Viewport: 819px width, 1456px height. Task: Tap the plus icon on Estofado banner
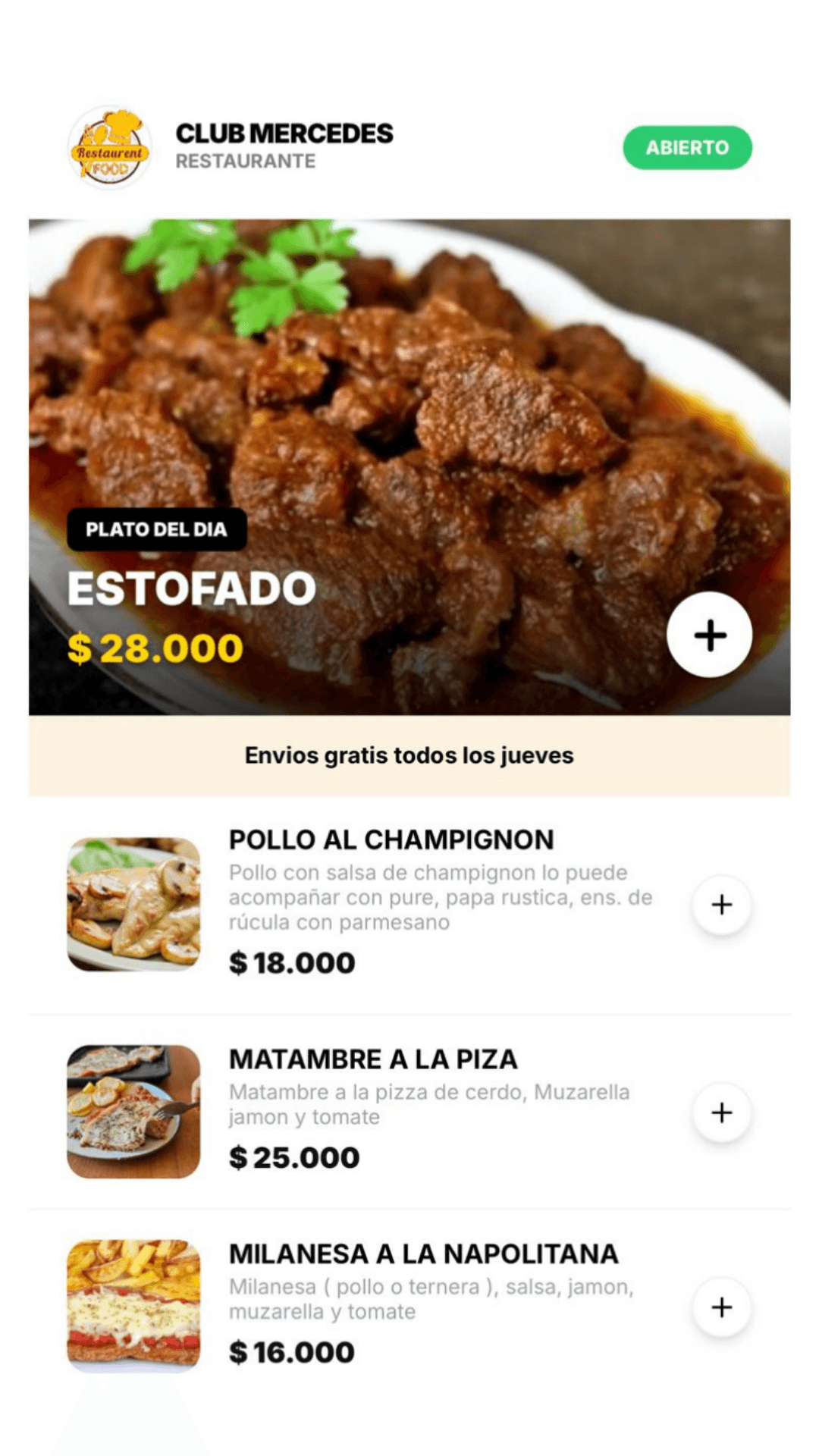709,635
